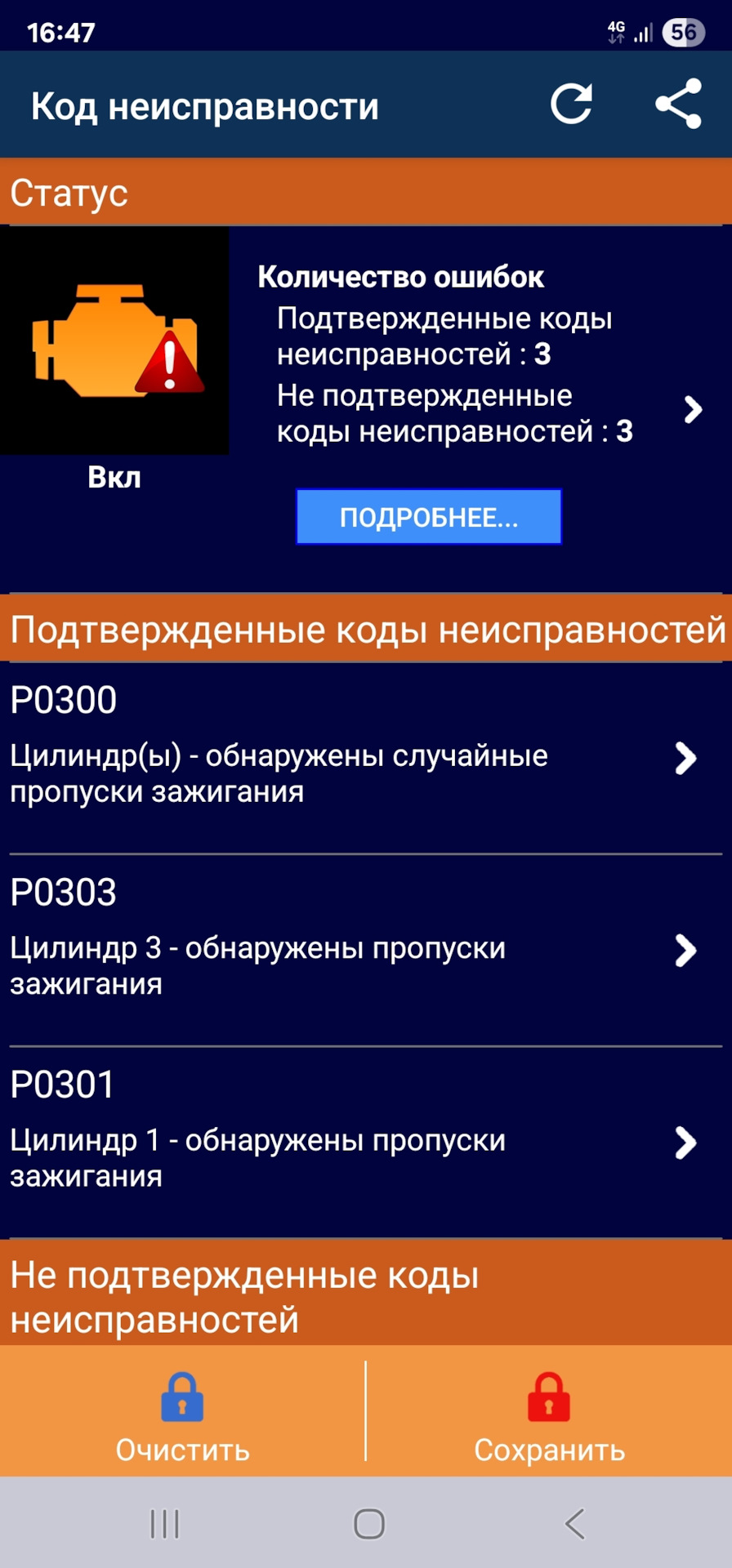The width and height of the screenshot is (732, 1568).
Task: Tap Сохранить to save fault codes
Action: (549, 1417)
